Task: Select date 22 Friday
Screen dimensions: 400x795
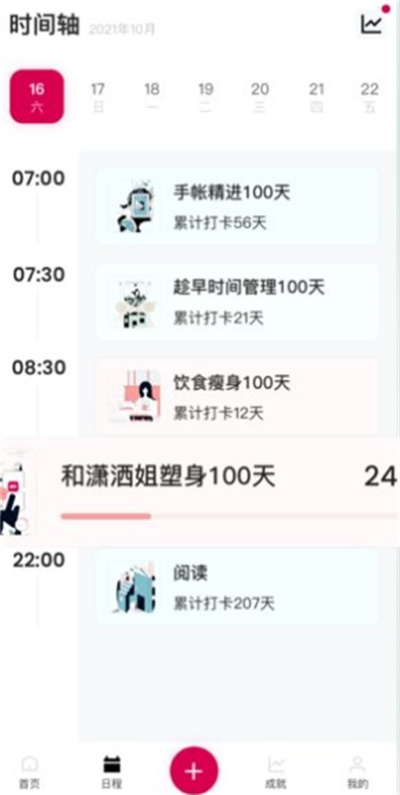Action: (370, 97)
